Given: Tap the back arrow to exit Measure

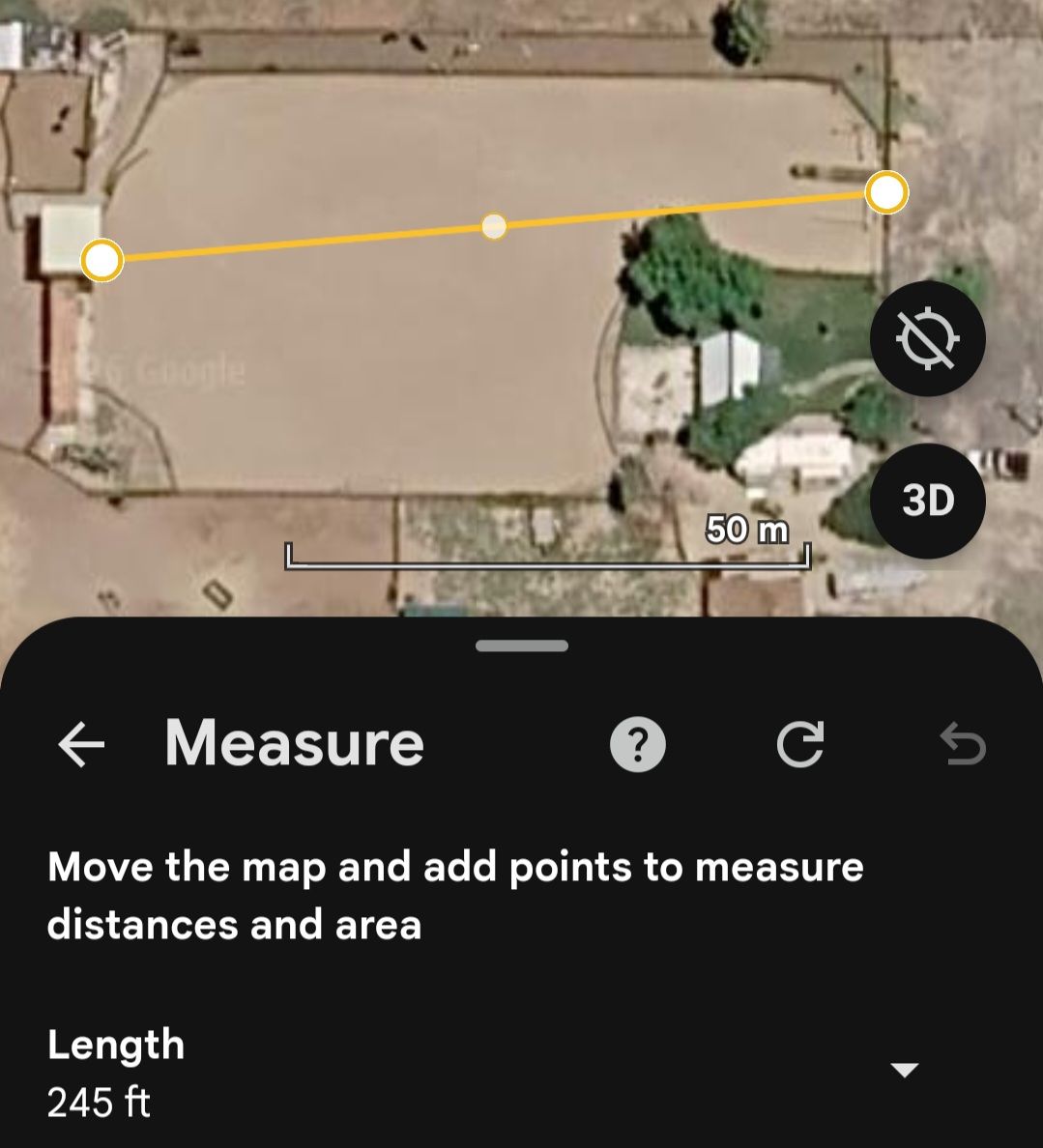Looking at the screenshot, I should pyautogui.click(x=80, y=743).
